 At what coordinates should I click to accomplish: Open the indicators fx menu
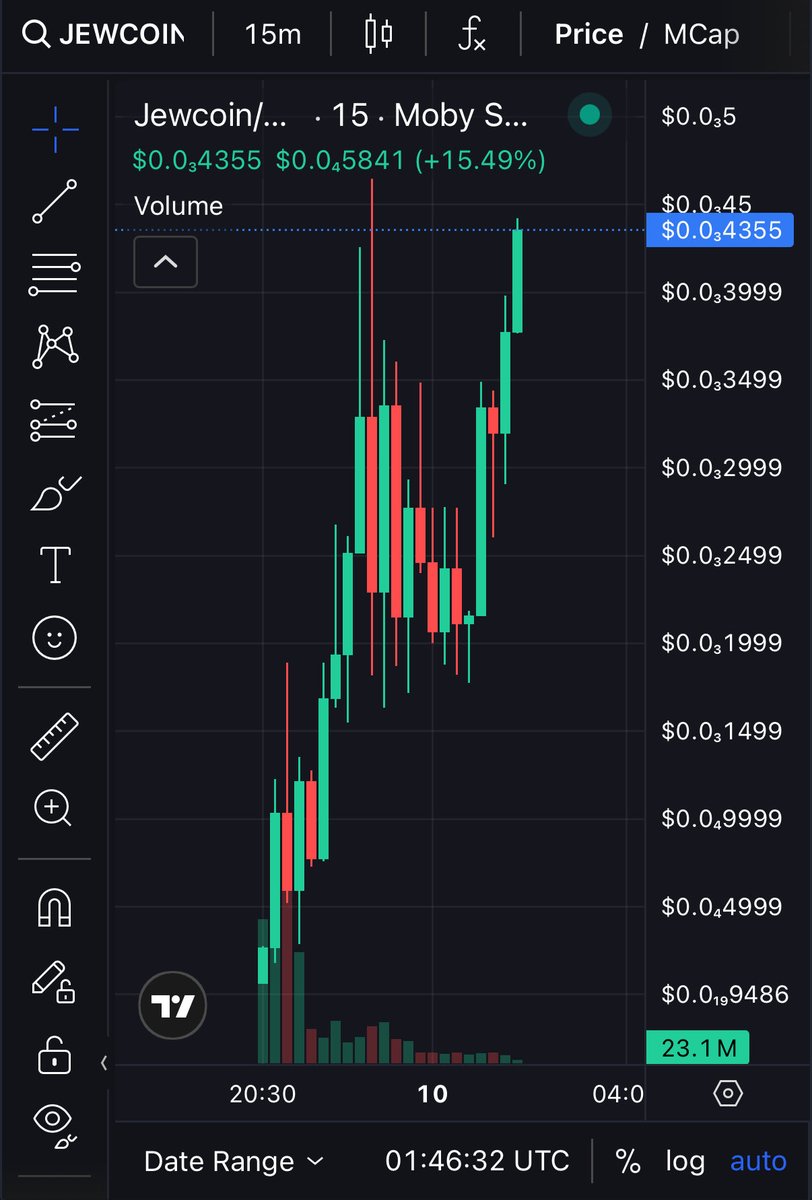471,35
